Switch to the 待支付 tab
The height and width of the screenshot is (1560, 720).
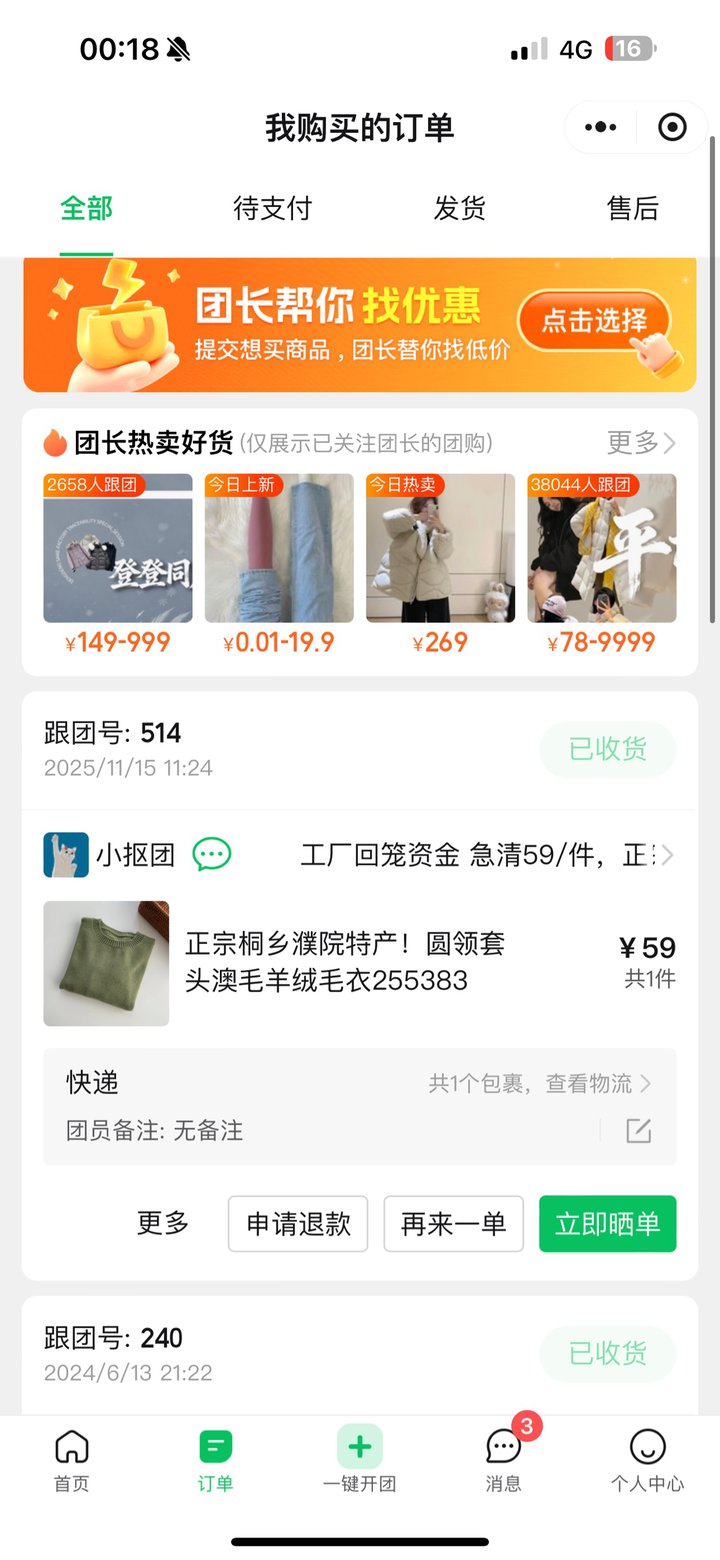273,208
